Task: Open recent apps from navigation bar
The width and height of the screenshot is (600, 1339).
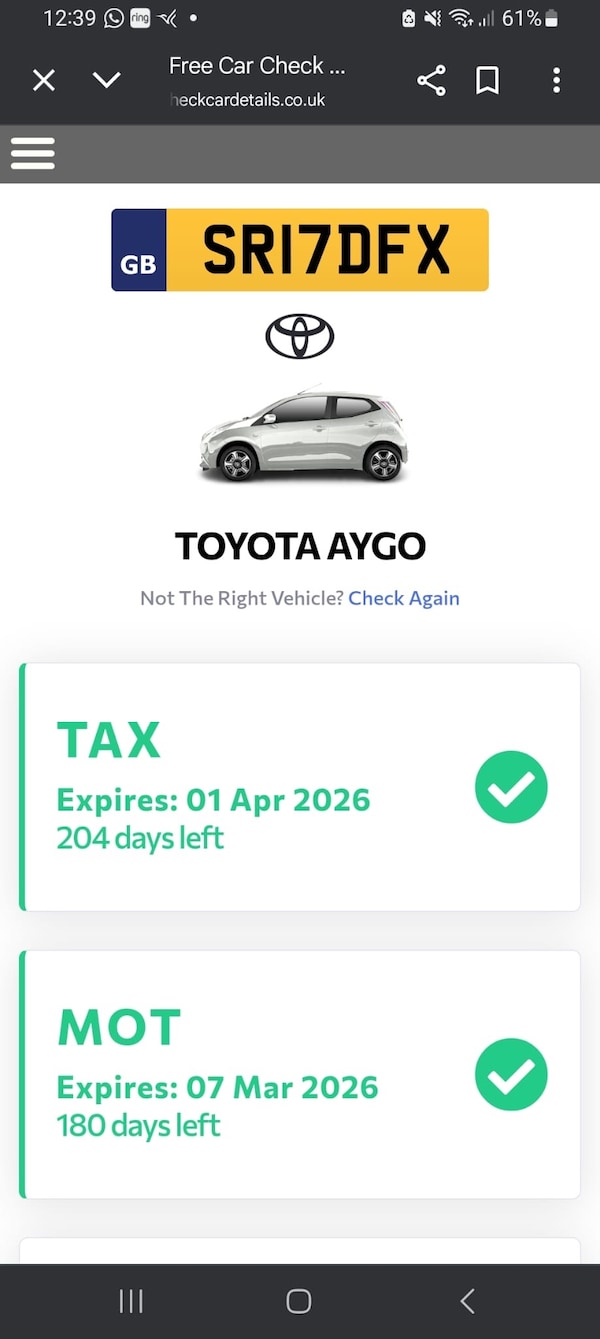Action: [x=131, y=1300]
